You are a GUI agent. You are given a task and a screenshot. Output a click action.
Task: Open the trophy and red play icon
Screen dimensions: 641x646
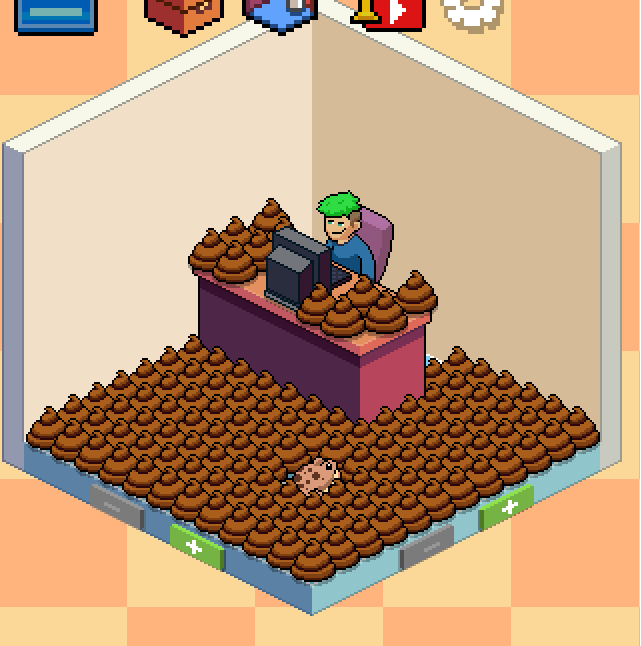(x=387, y=12)
